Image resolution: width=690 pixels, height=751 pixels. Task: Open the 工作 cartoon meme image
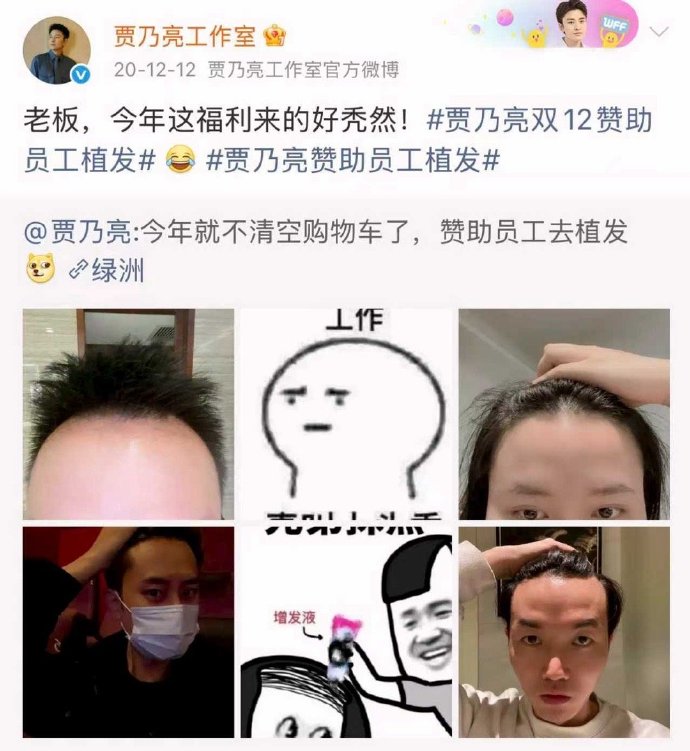point(345,413)
